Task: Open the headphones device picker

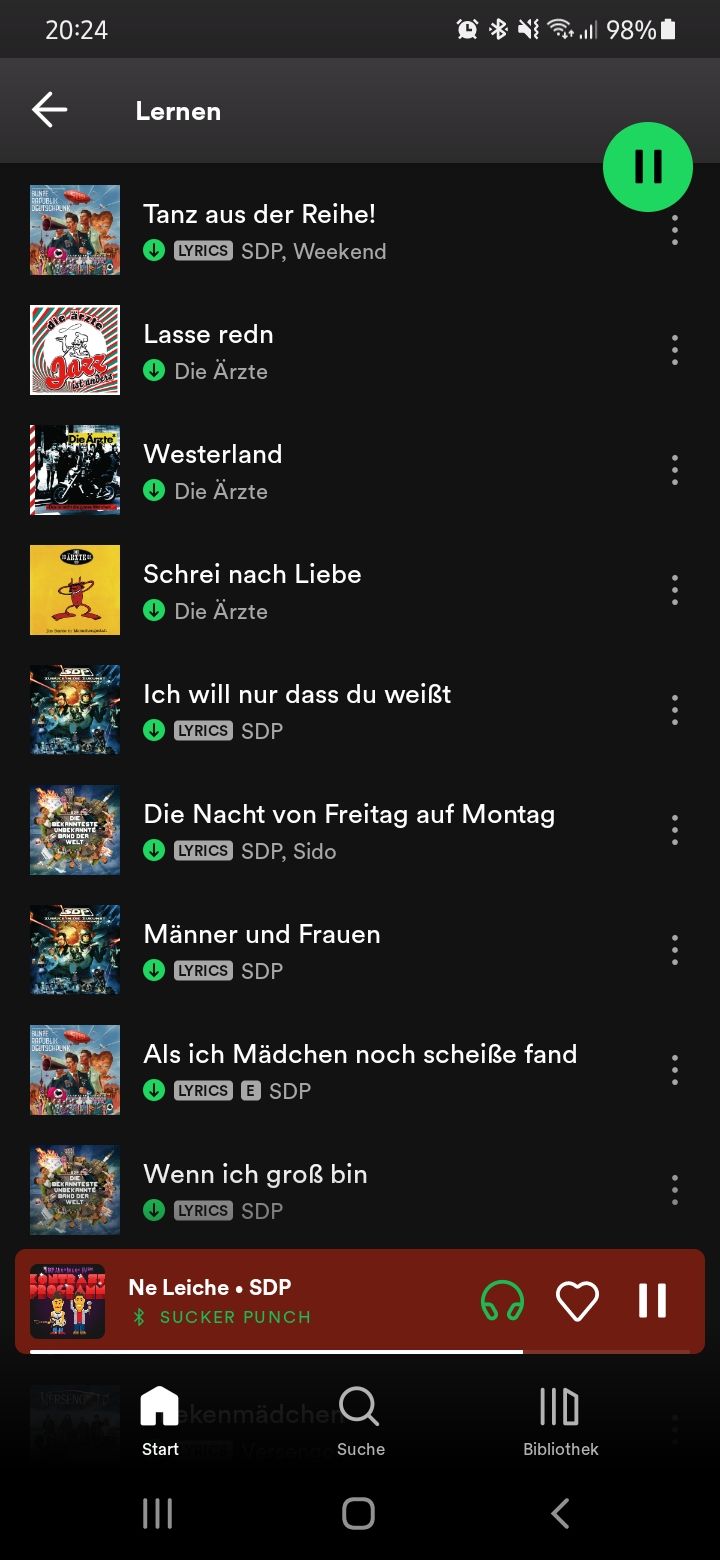Action: coord(502,1301)
